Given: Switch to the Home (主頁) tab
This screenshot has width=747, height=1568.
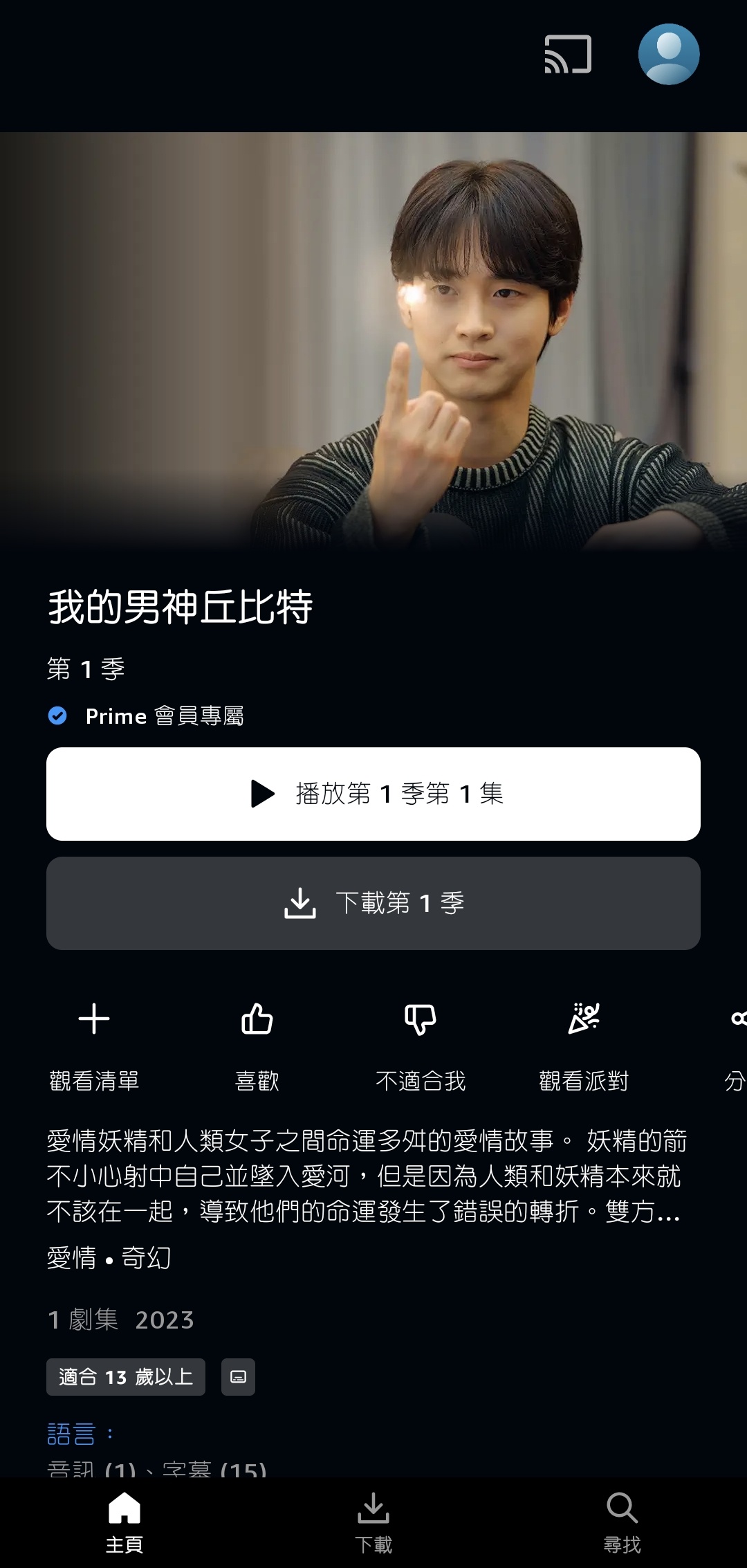Looking at the screenshot, I should (124, 1522).
